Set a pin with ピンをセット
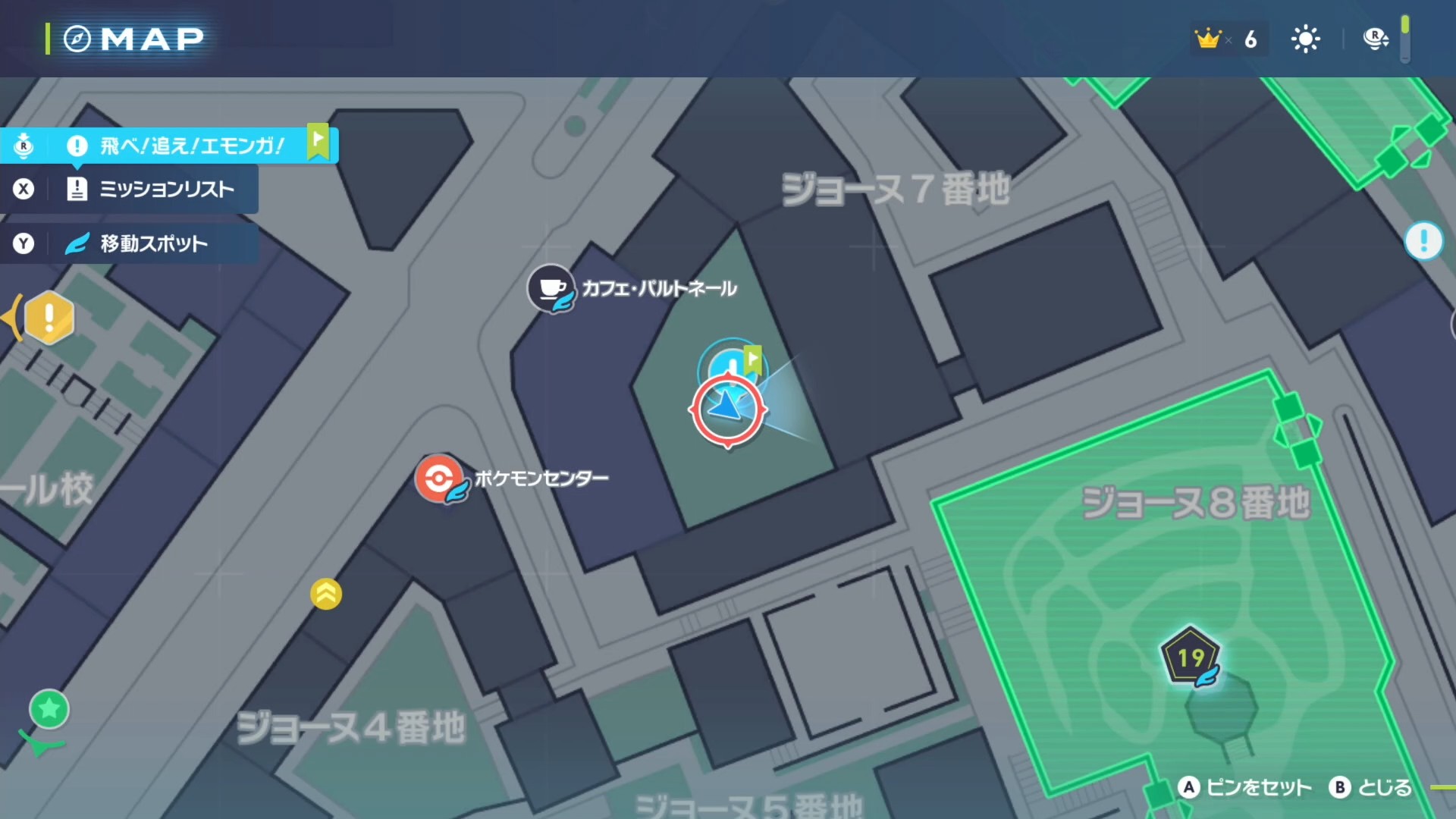The width and height of the screenshot is (1456, 819). [1245, 788]
